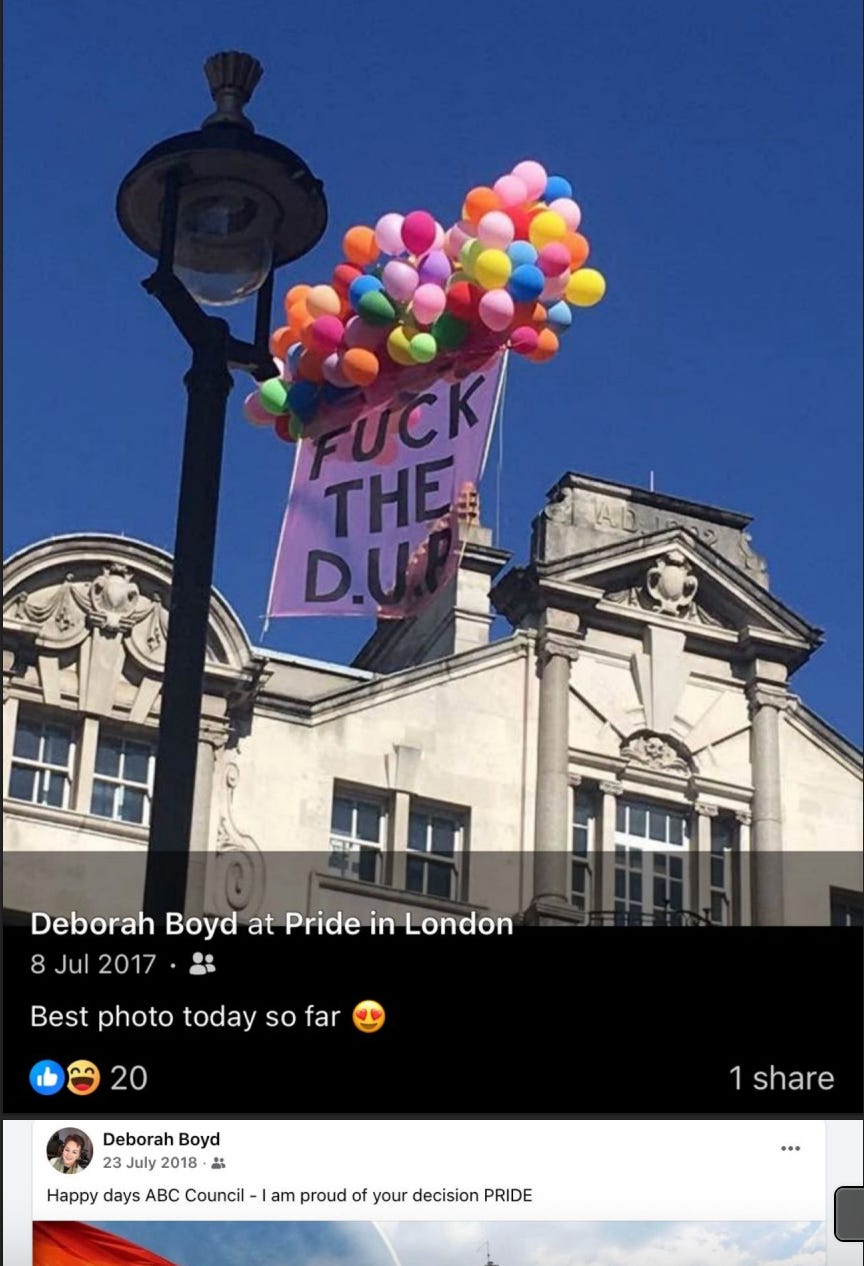Open the 1 share list
Screen dimensions: 864x1266
tap(780, 1078)
